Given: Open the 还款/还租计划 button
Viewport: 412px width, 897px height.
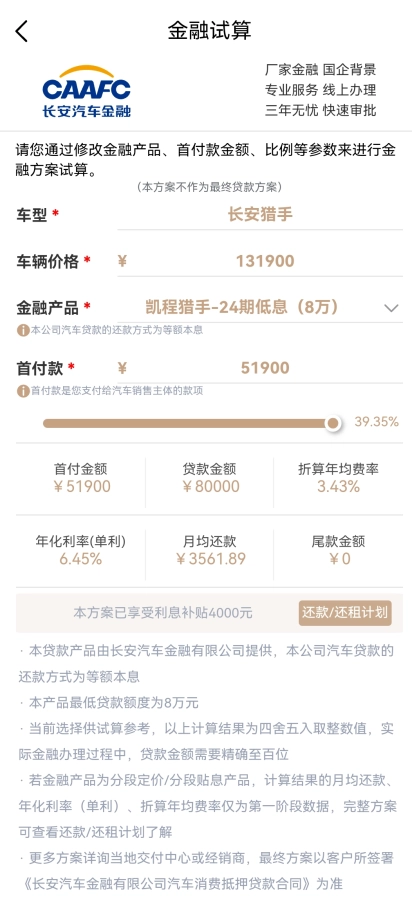Looking at the screenshot, I should (345, 613).
